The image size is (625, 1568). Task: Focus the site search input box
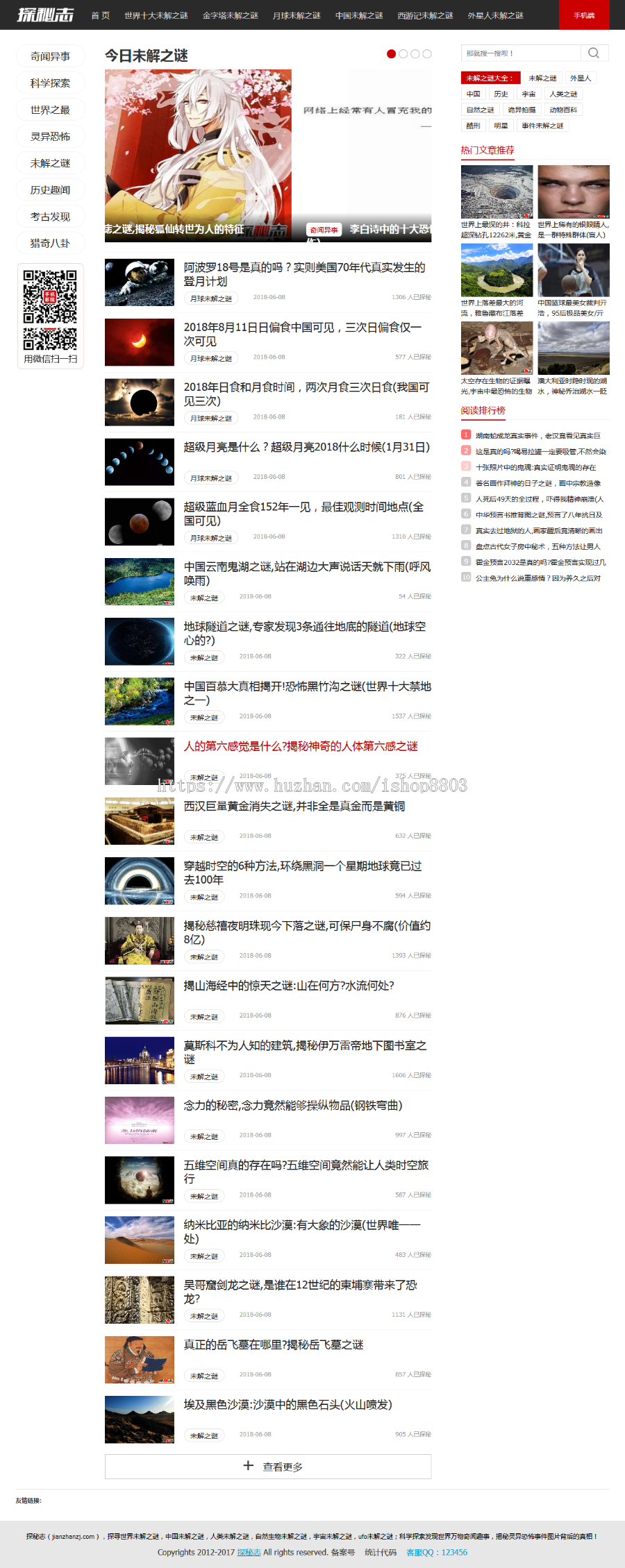(x=521, y=53)
